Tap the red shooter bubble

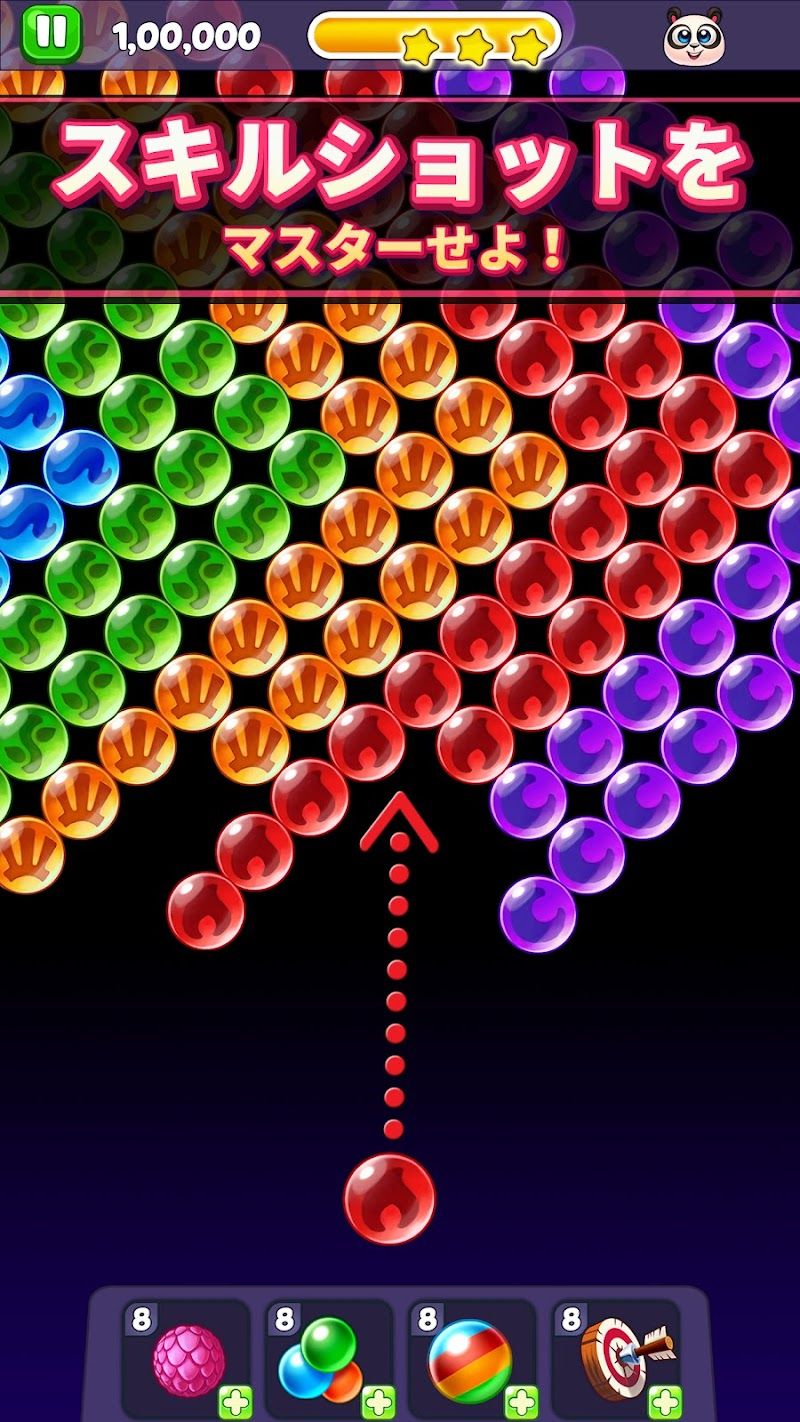390,1198
